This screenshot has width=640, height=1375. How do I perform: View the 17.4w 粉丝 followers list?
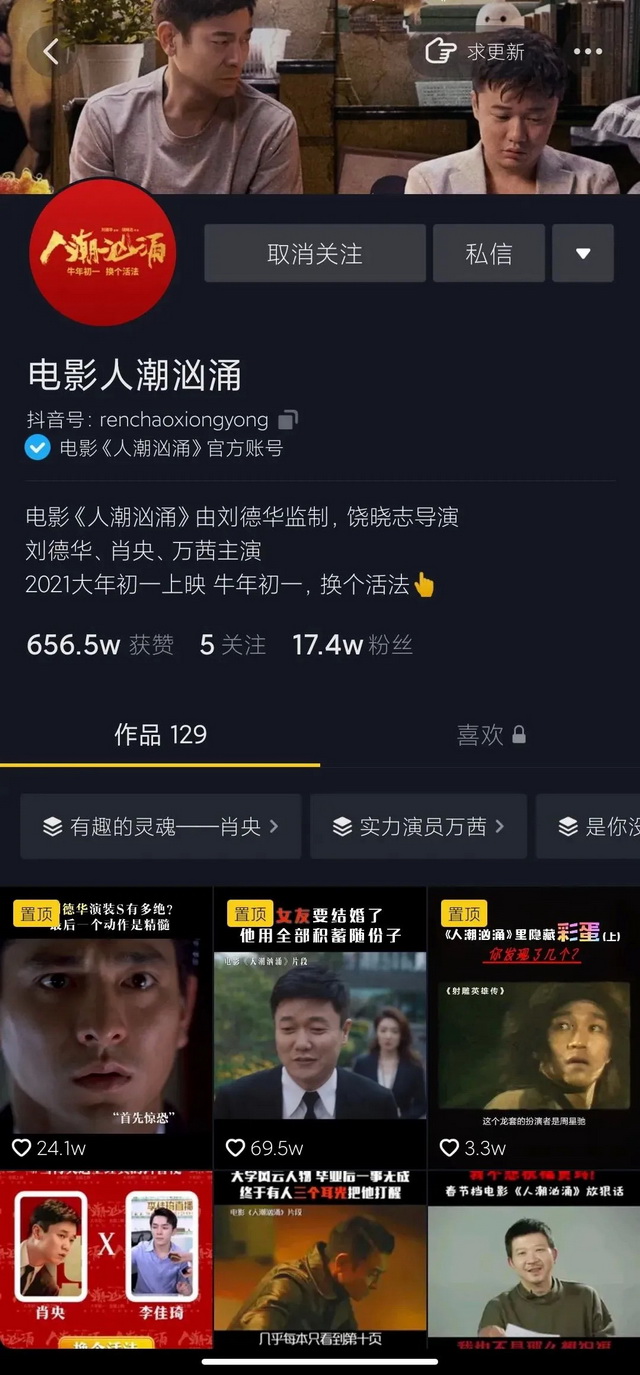coord(352,645)
